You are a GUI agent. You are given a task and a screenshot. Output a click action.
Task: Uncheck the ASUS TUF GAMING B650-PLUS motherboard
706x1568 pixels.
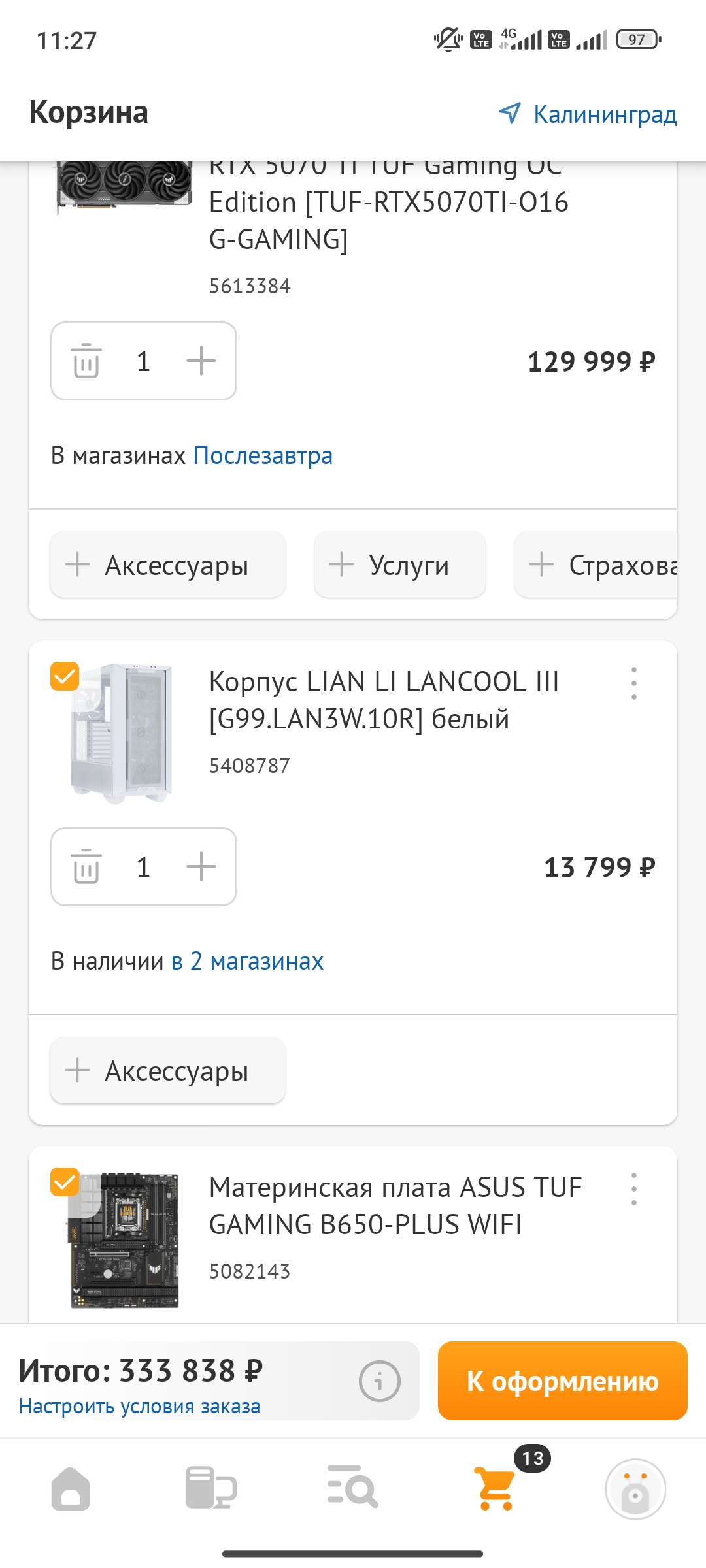[65, 1182]
